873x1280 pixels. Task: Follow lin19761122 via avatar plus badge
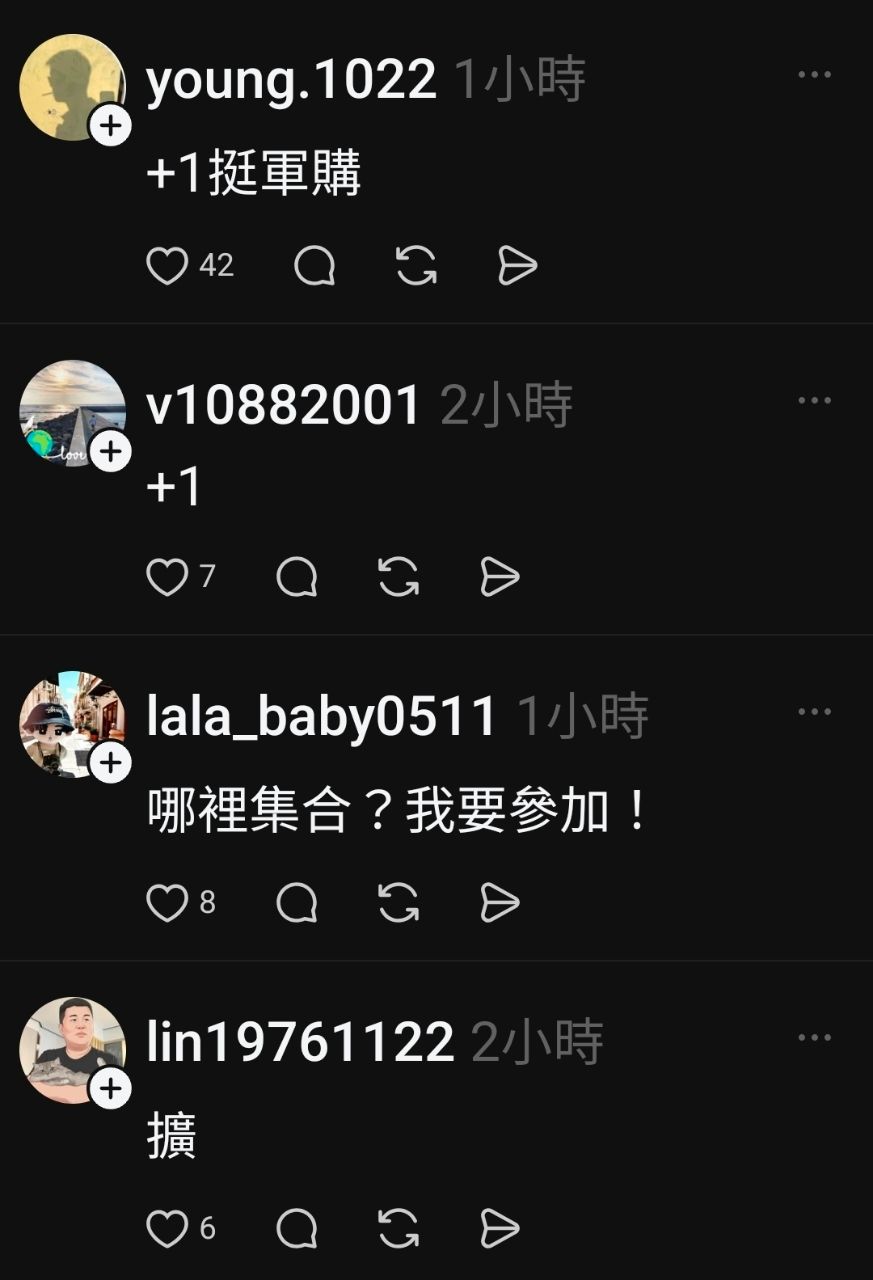tap(110, 1088)
